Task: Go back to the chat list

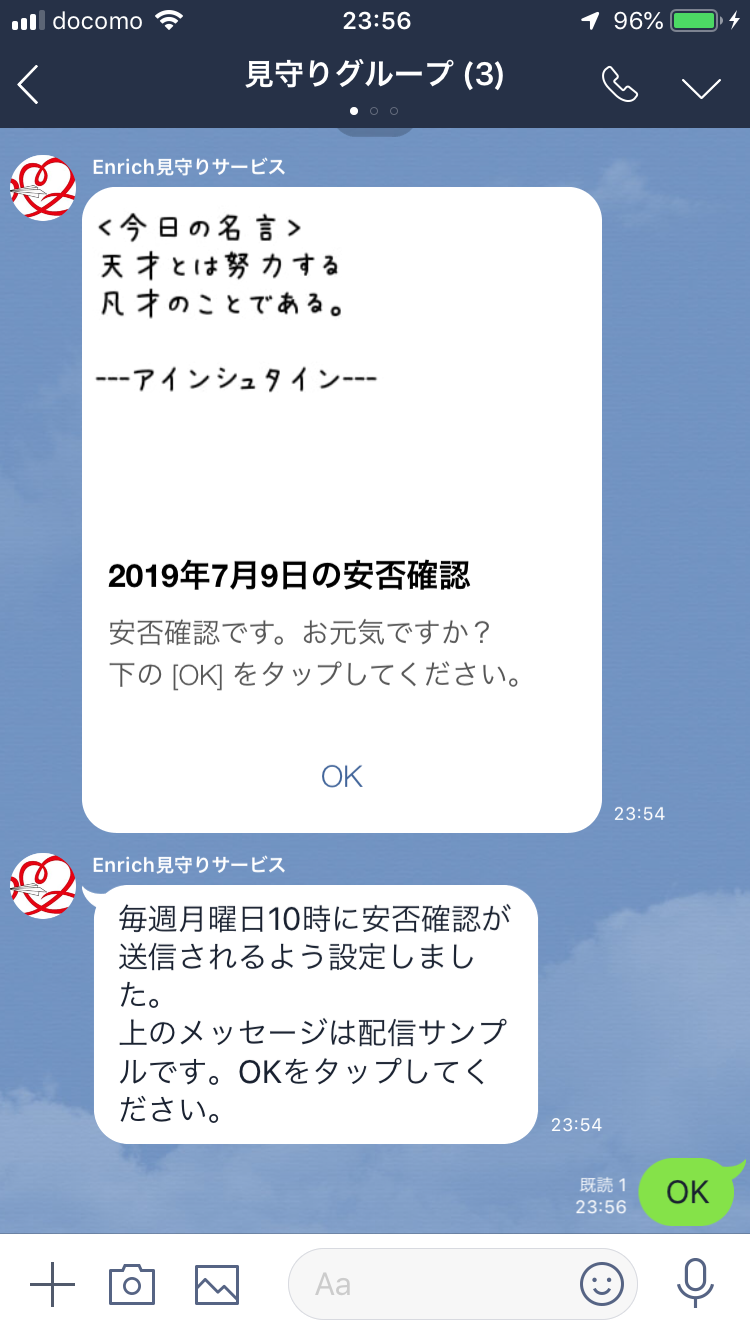Action: [30, 85]
